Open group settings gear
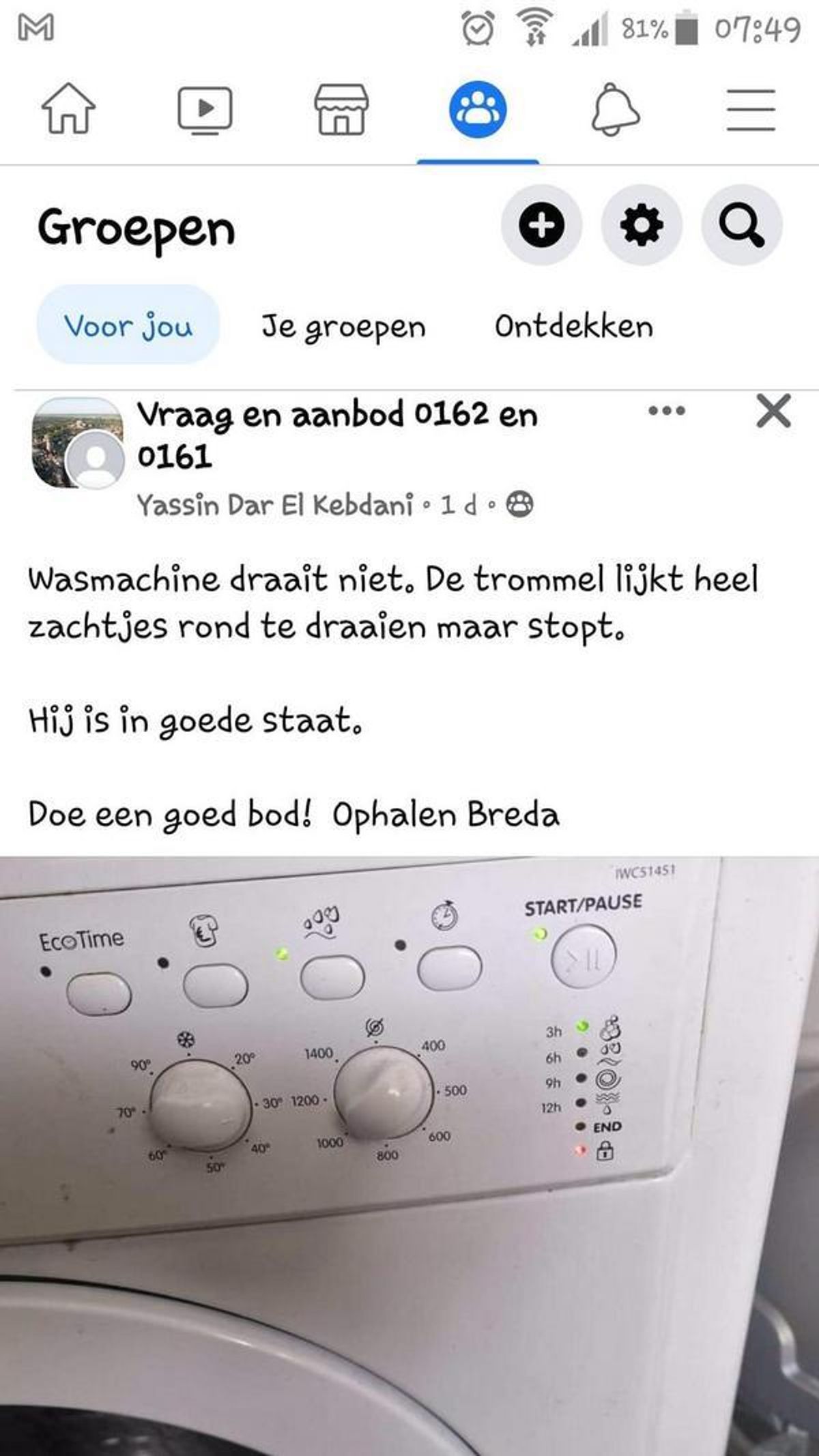 pos(641,224)
